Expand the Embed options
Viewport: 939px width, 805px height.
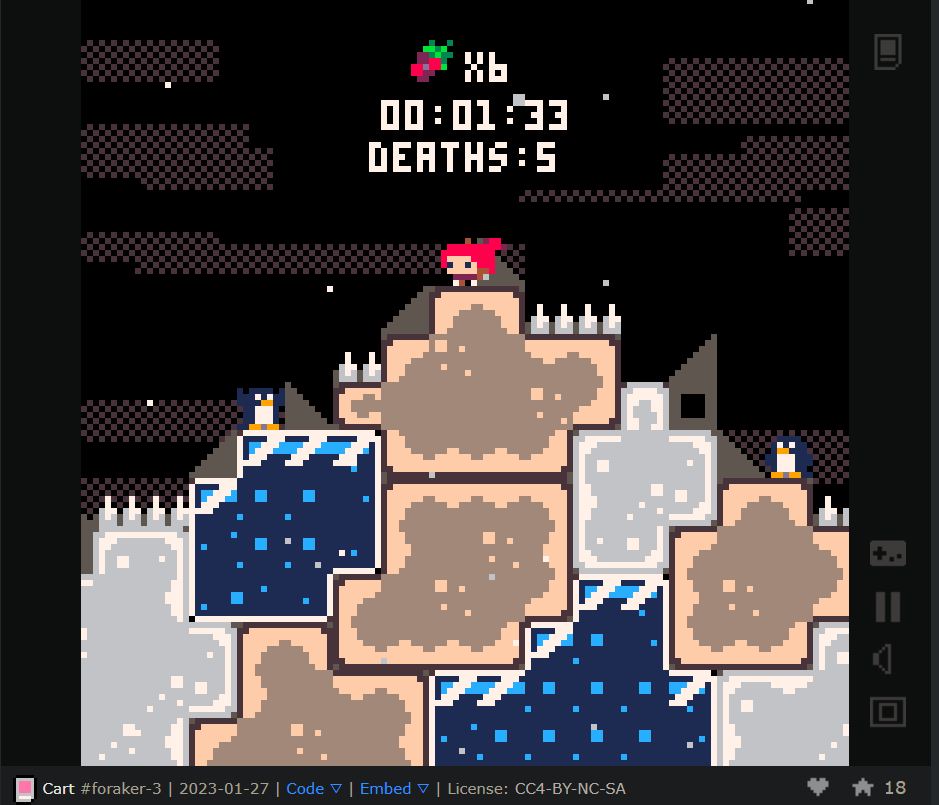pos(395,788)
